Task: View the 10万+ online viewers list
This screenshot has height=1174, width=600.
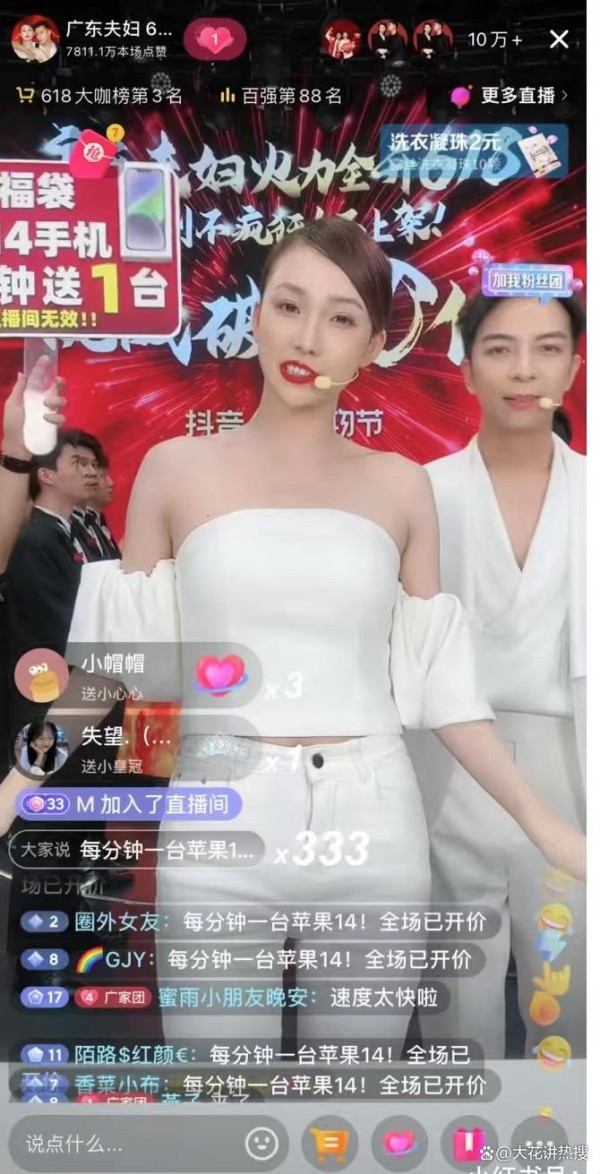Action: coord(495,40)
